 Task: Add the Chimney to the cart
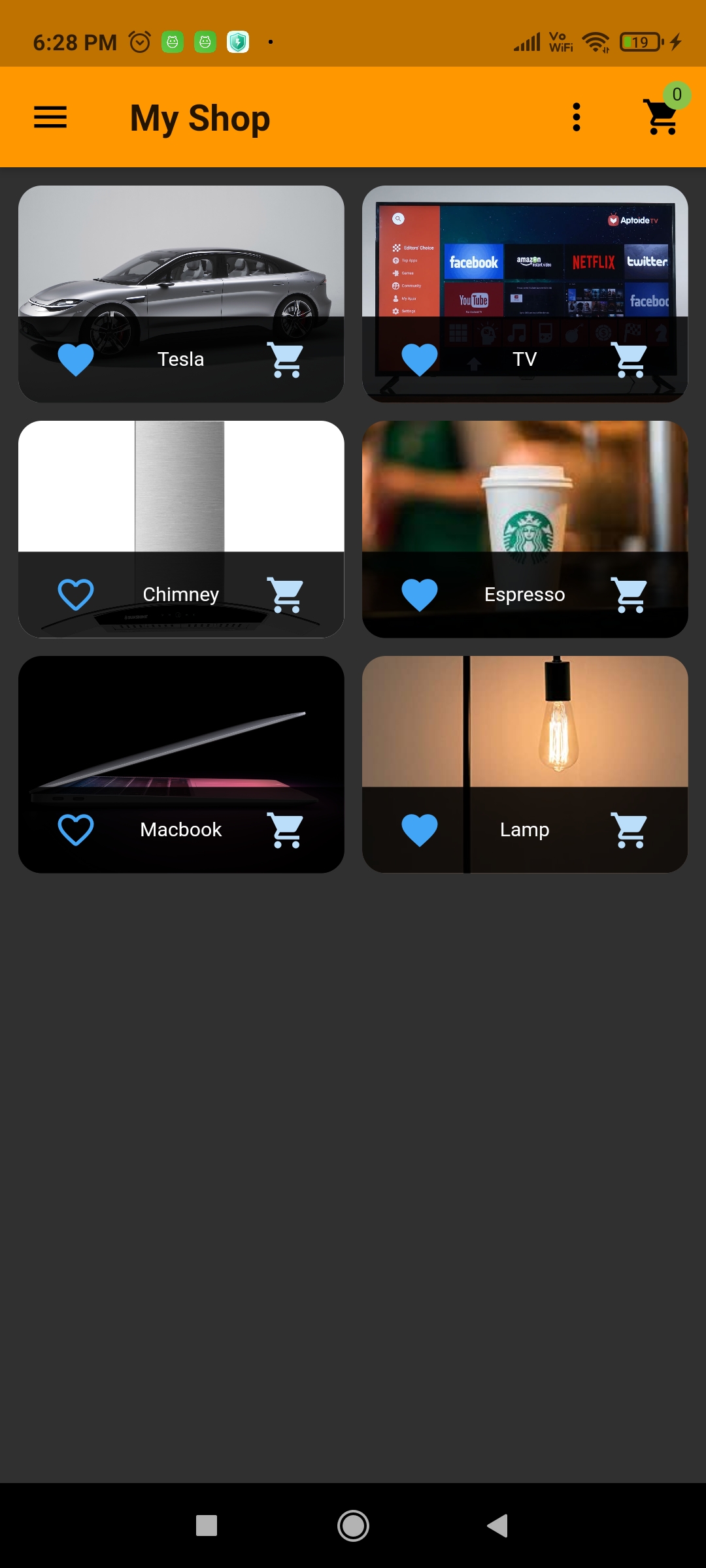tap(286, 593)
